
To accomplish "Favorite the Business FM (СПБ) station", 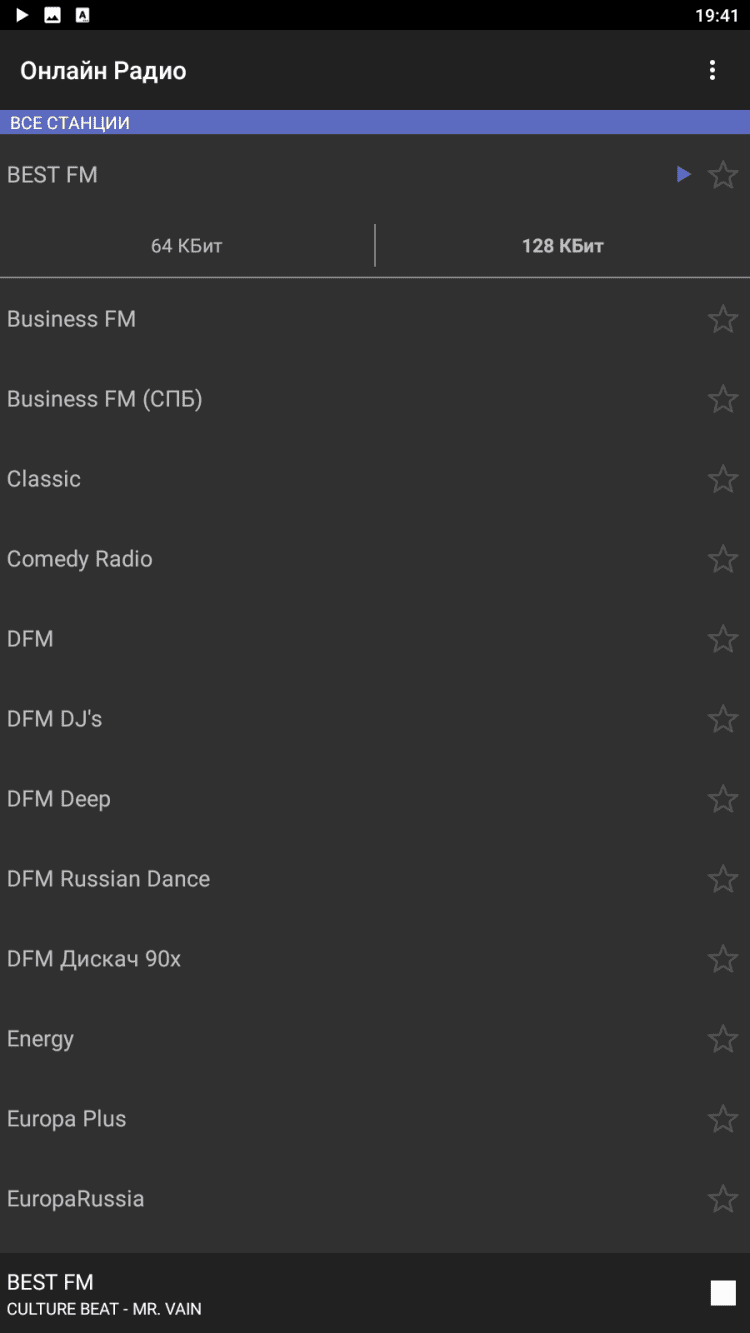I will (722, 399).
